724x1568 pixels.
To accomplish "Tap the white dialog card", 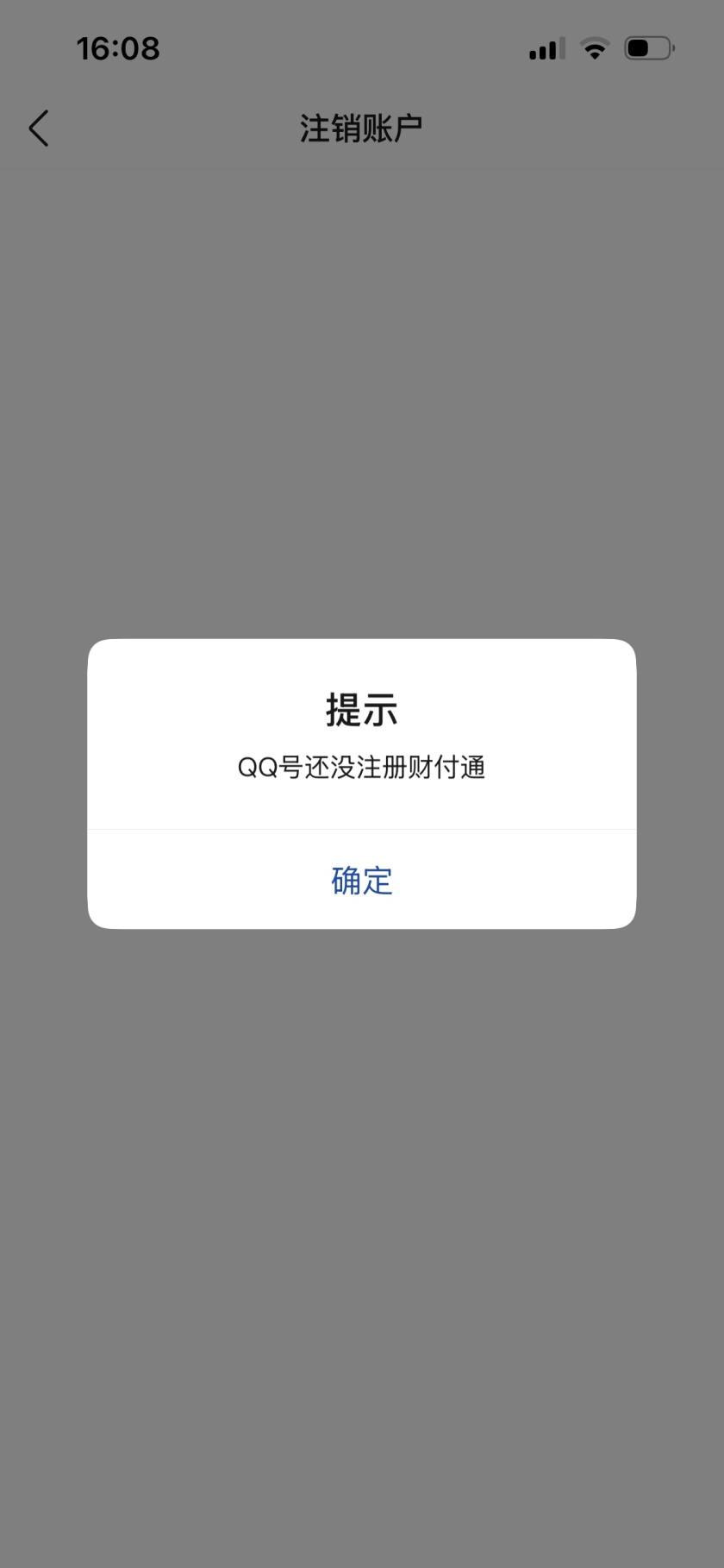I will pos(361,783).
